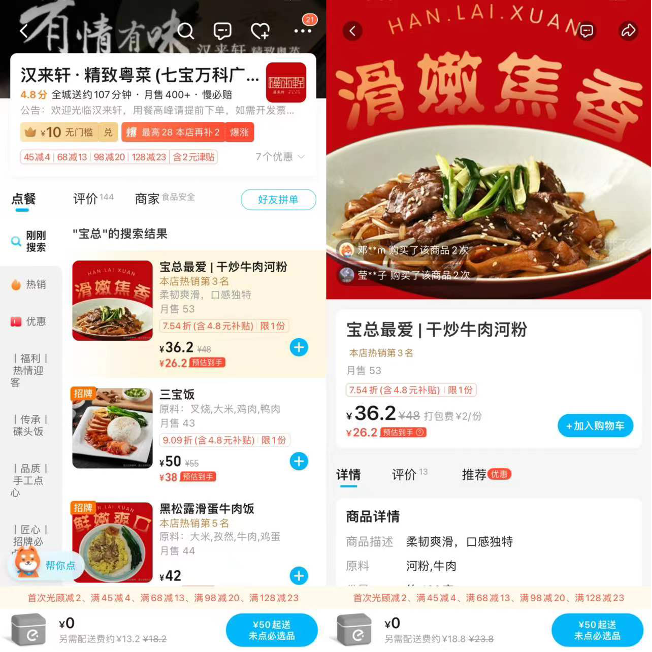Tap the 兑 button on ¥10 无门槛 coupon
652x652 pixels.
tap(108, 132)
